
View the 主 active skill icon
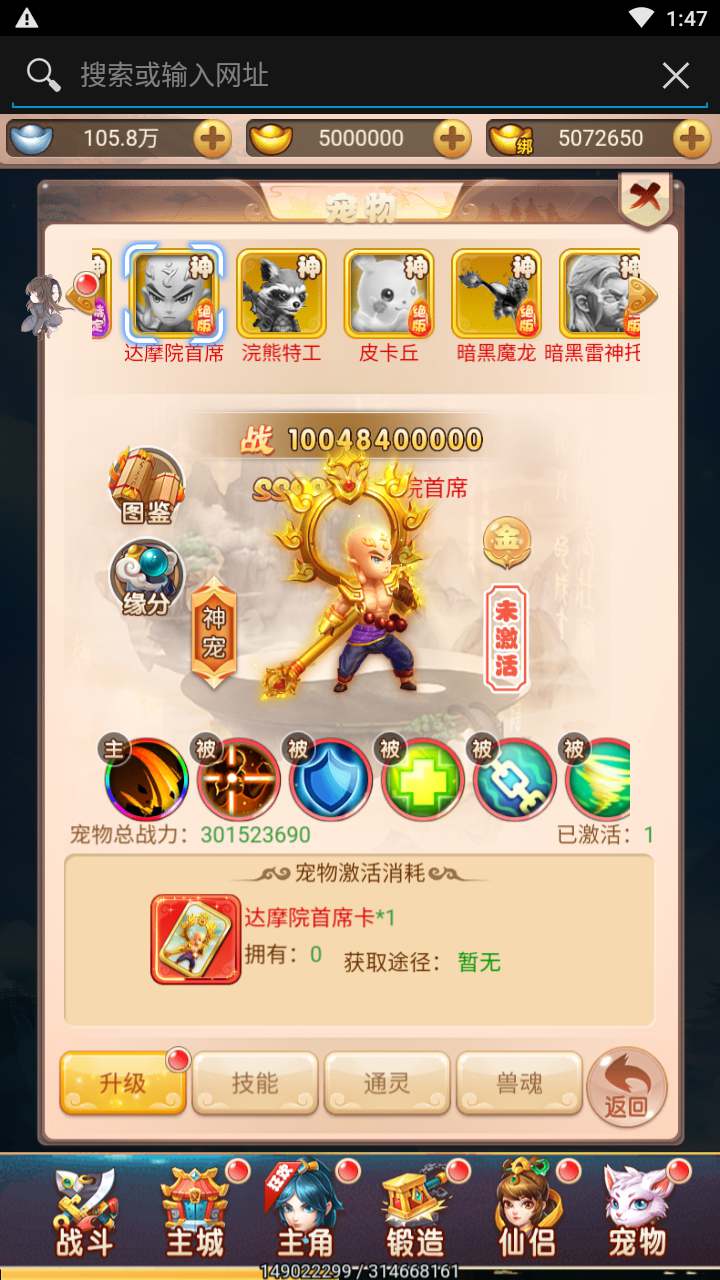click(x=147, y=779)
